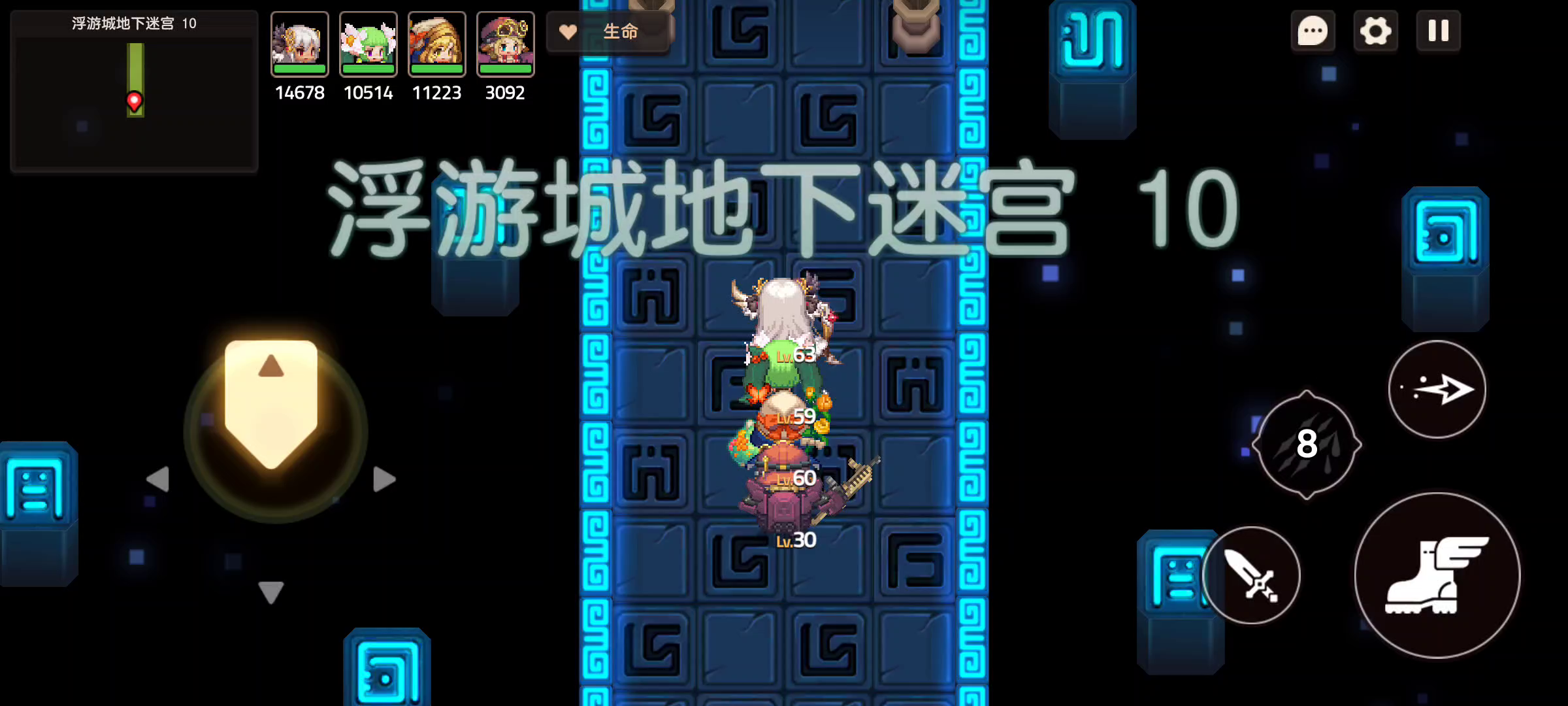Tap the 生命 heart button
This screenshot has width=1568, height=706.
[x=608, y=31]
